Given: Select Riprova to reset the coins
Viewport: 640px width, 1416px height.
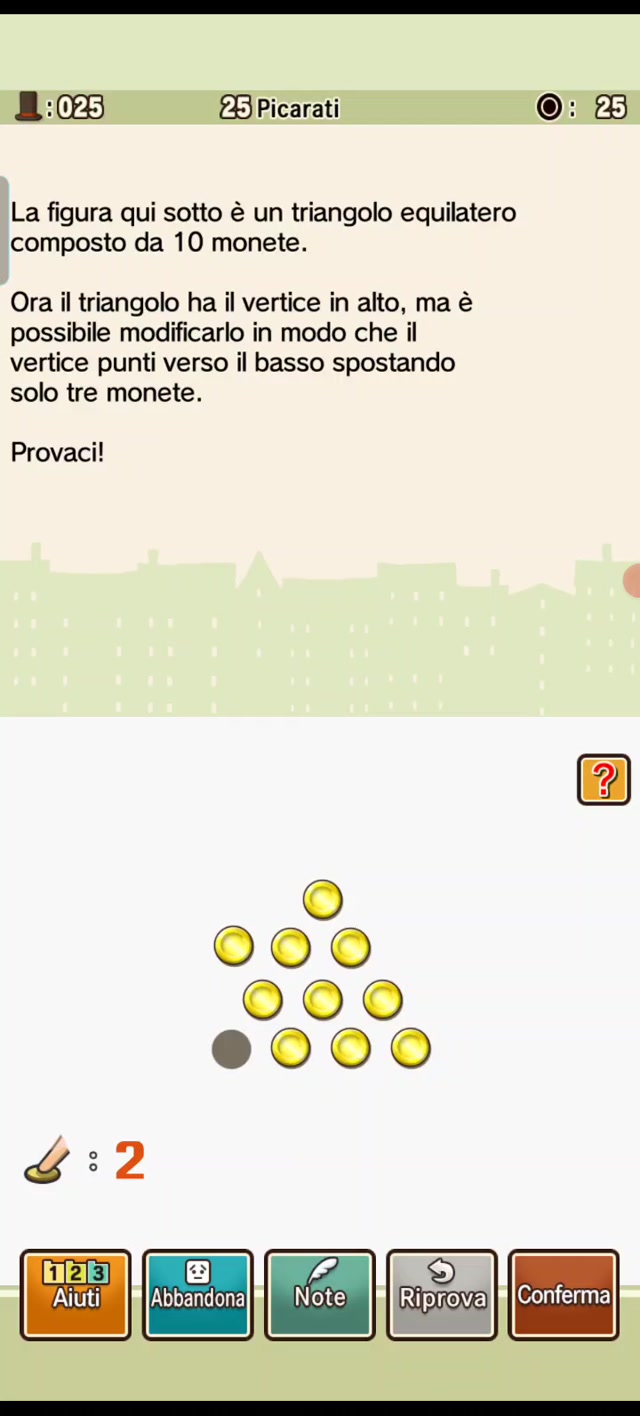Looking at the screenshot, I should coord(442,1293).
